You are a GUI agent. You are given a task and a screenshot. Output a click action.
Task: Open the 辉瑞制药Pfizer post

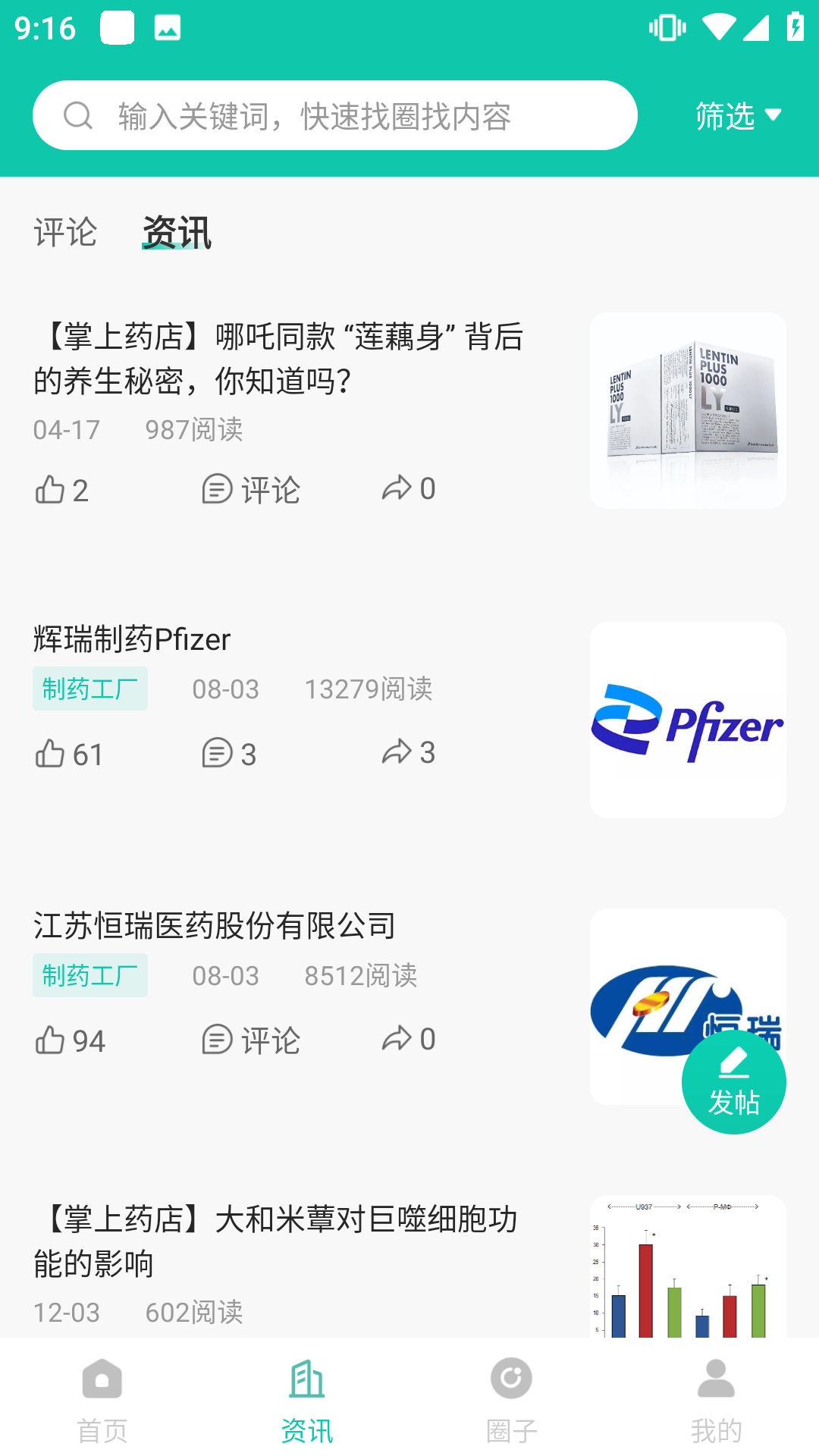click(x=132, y=639)
